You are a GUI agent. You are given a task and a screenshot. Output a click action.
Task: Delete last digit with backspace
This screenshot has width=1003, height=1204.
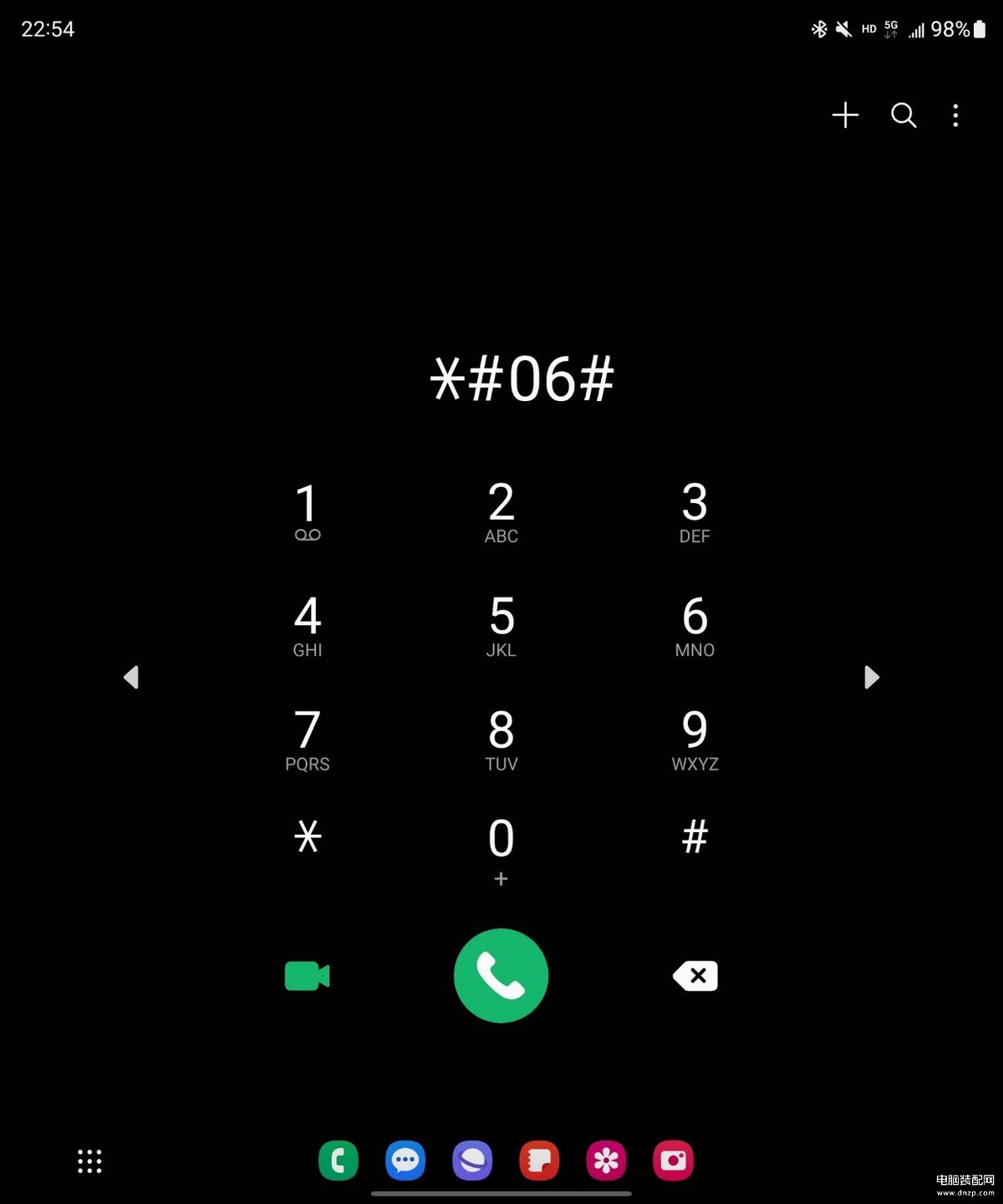point(695,976)
